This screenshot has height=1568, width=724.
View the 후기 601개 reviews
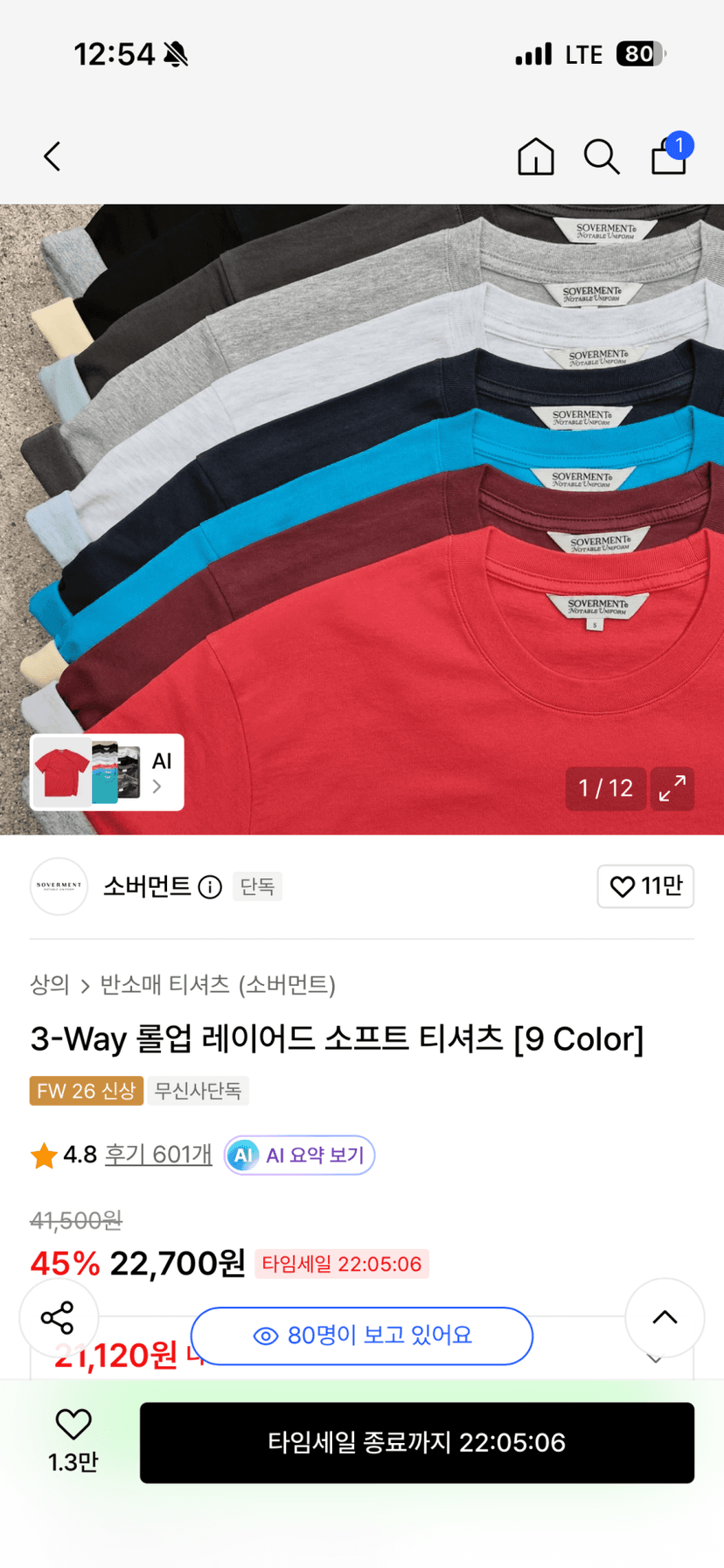tap(158, 1155)
